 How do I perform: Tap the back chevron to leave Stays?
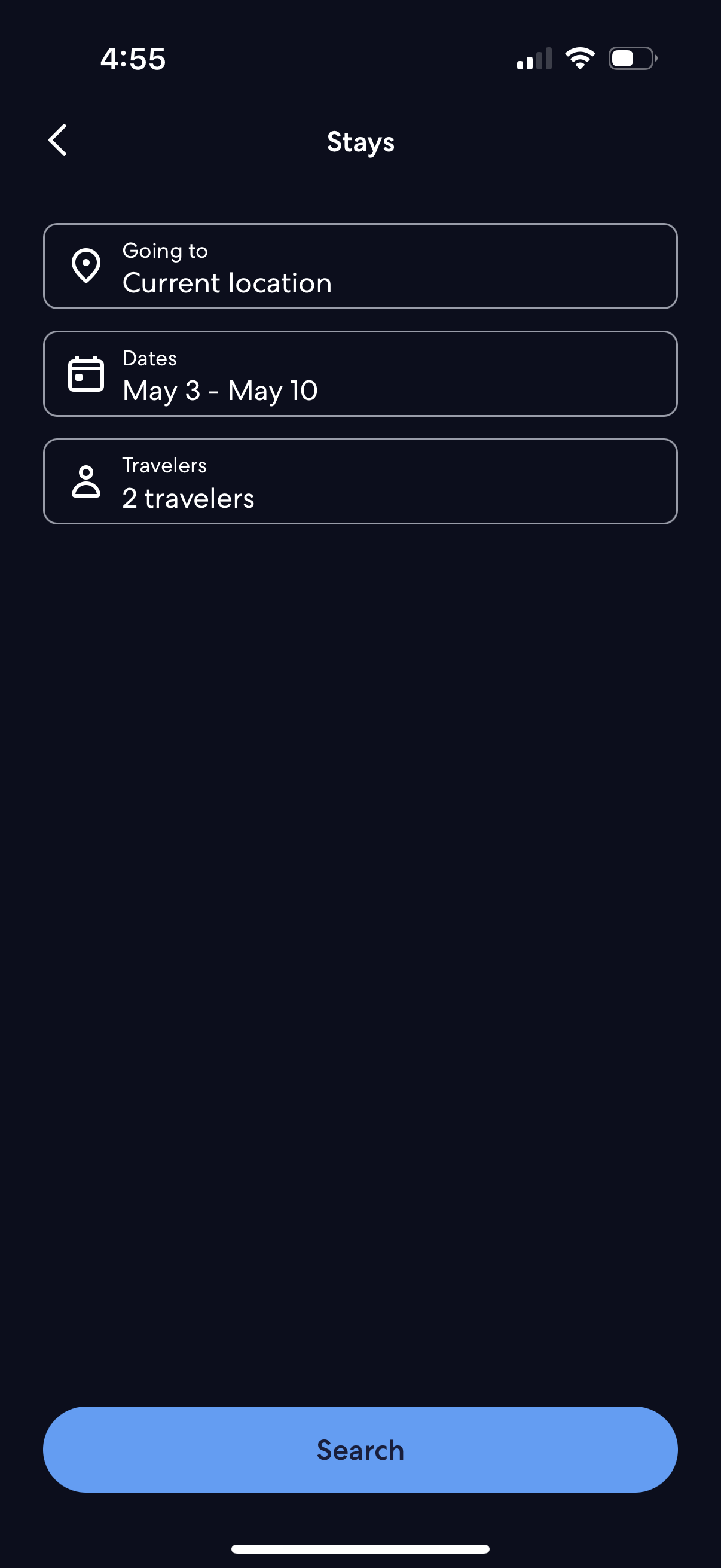[58, 141]
